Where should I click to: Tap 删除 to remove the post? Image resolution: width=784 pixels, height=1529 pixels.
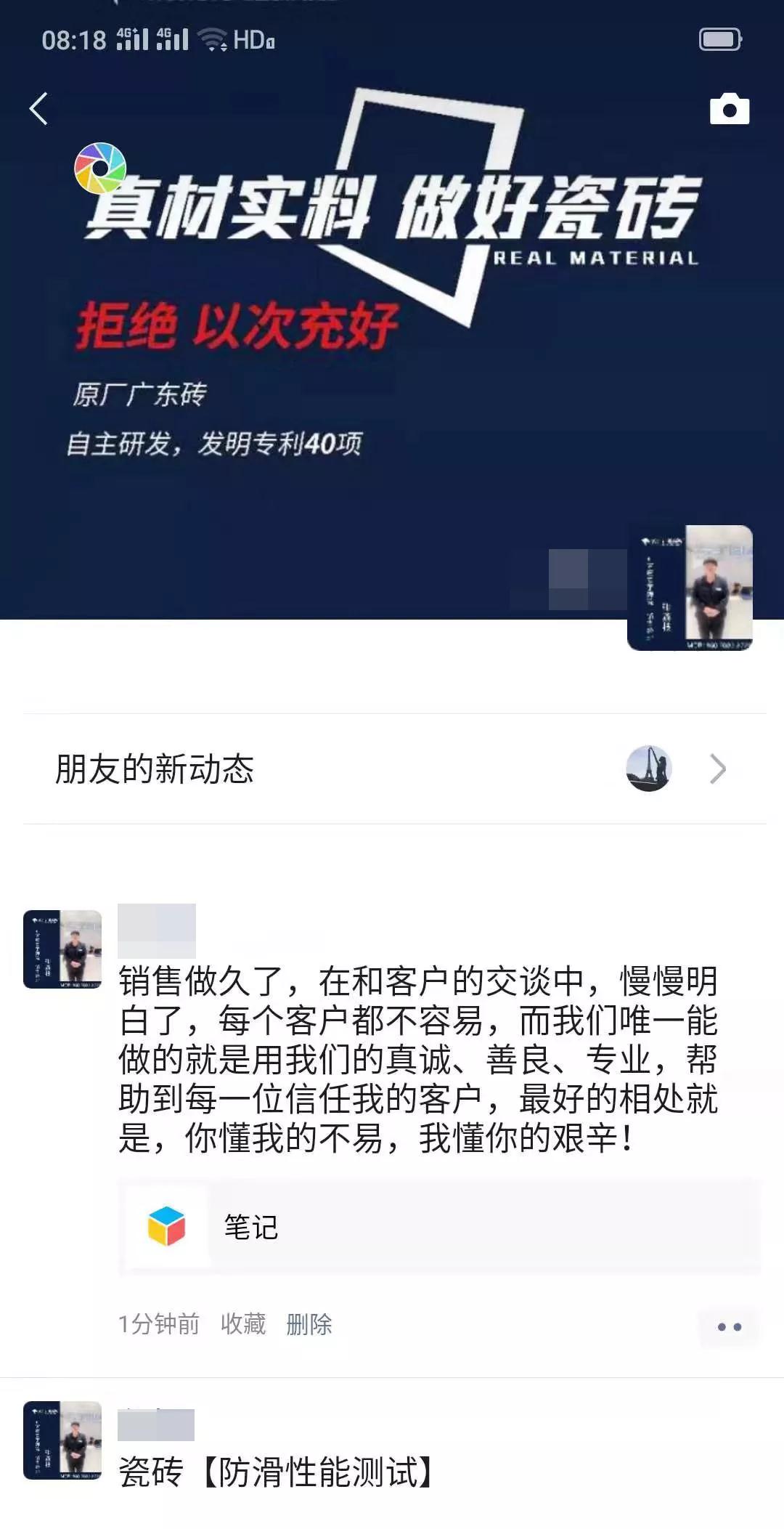[309, 1324]
